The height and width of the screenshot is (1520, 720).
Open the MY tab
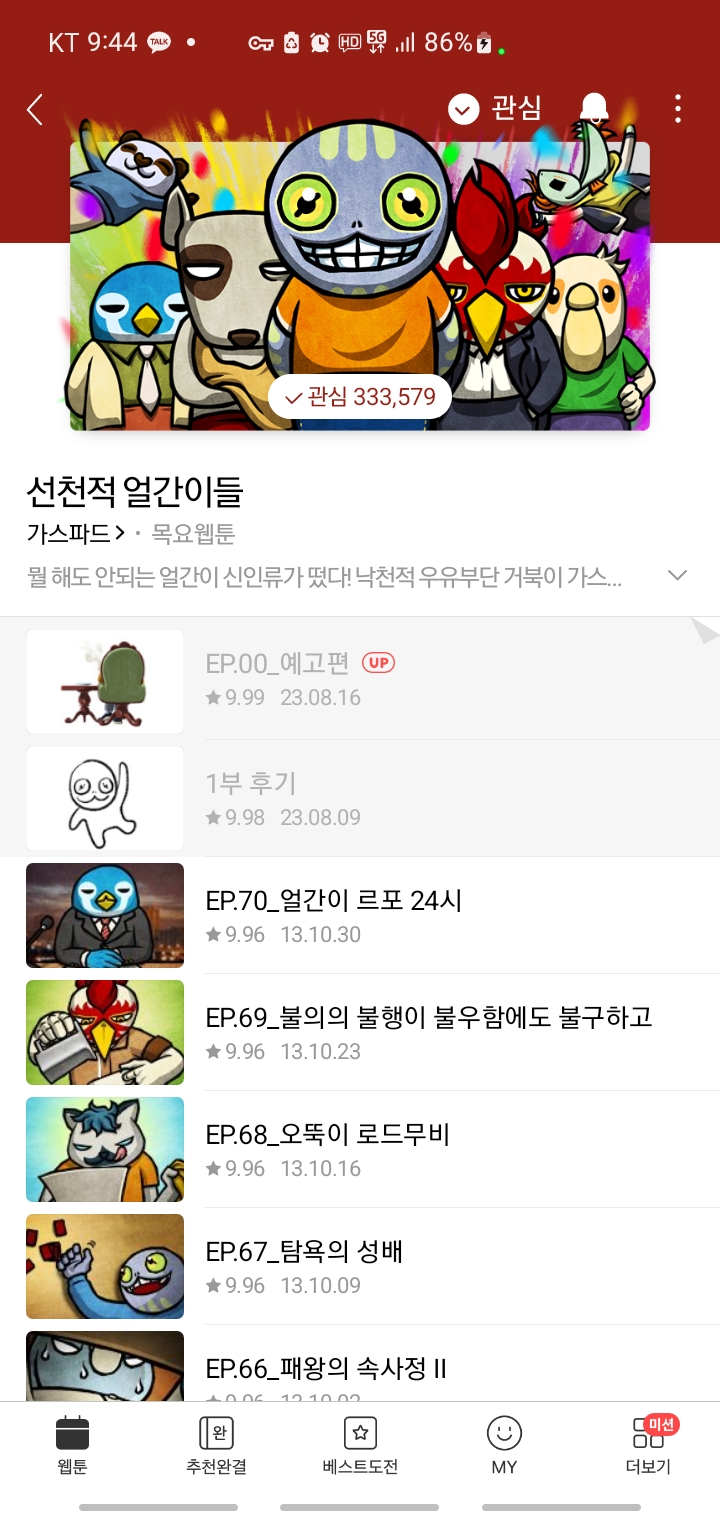(x=504, y=1445)
